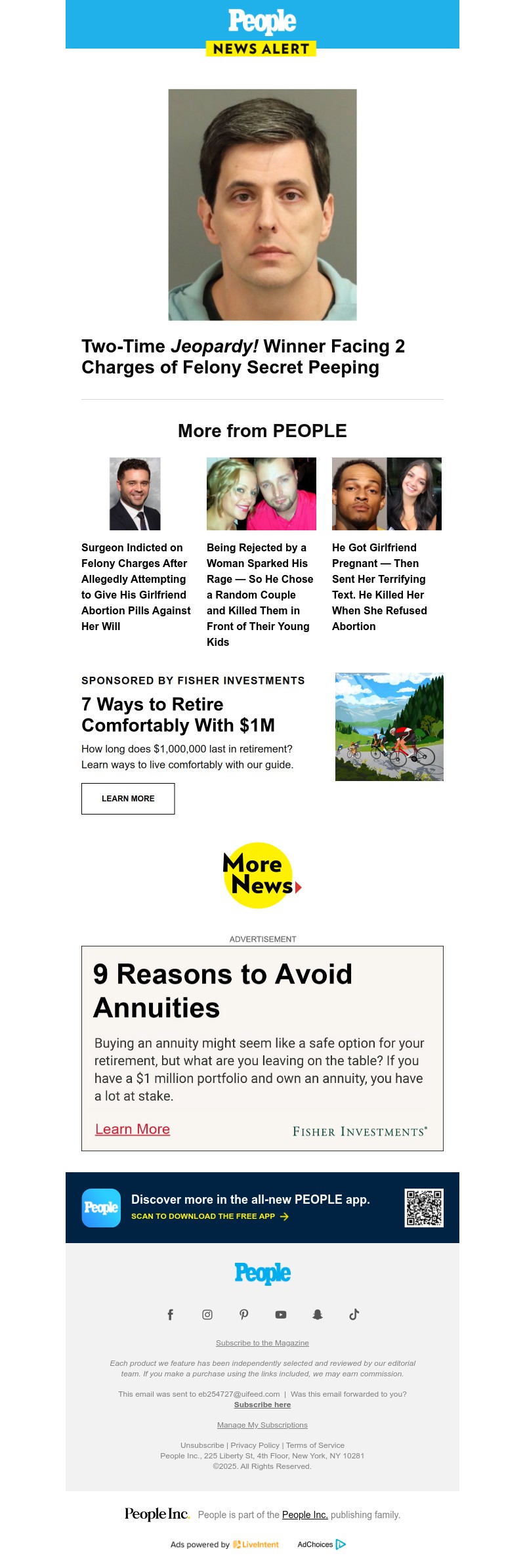Open PEOPLE's TikTok via the TikTok icon

tap(354, 1315)
